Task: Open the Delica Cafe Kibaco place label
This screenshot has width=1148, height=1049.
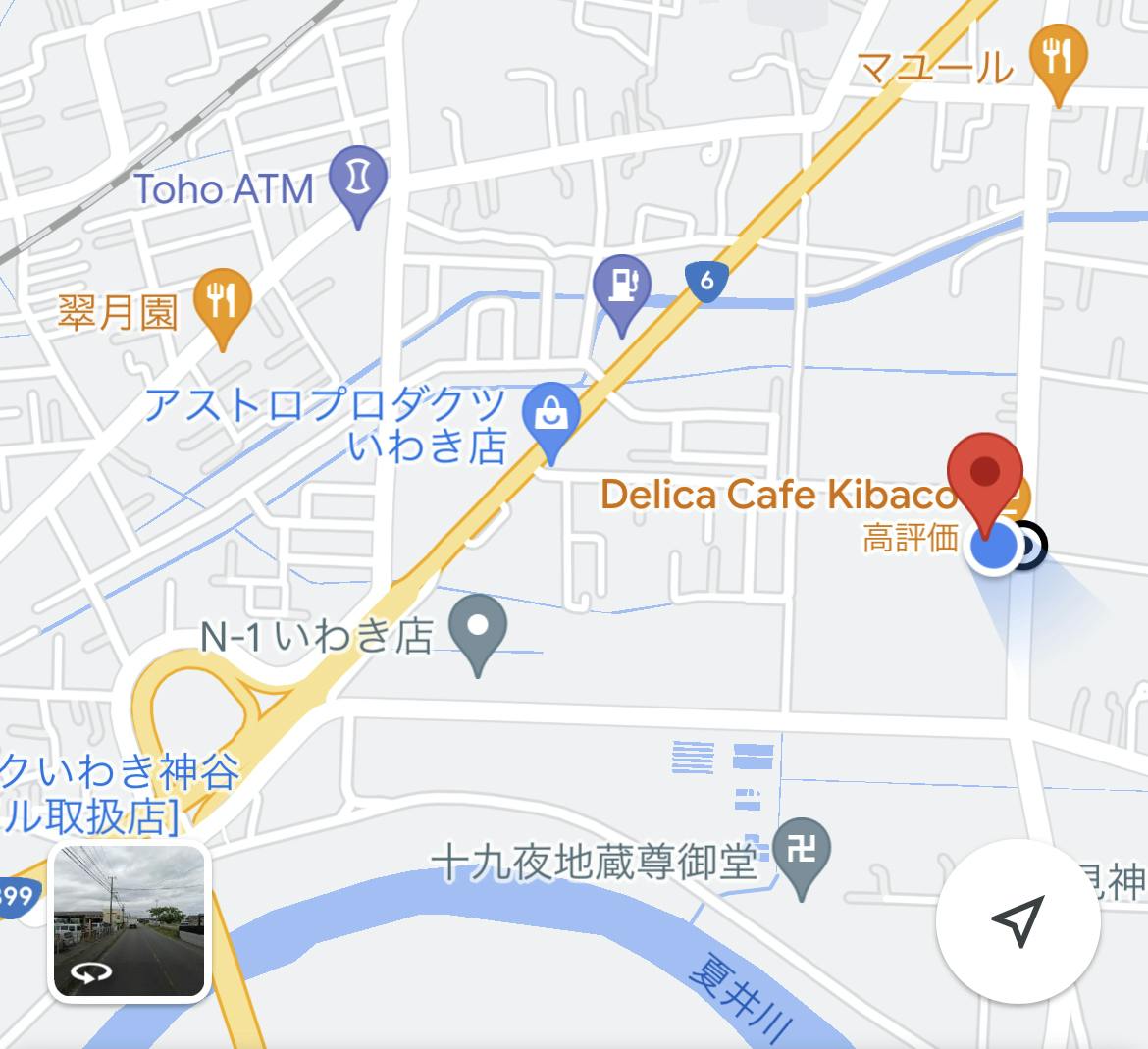Action: (x=777, y=495)
